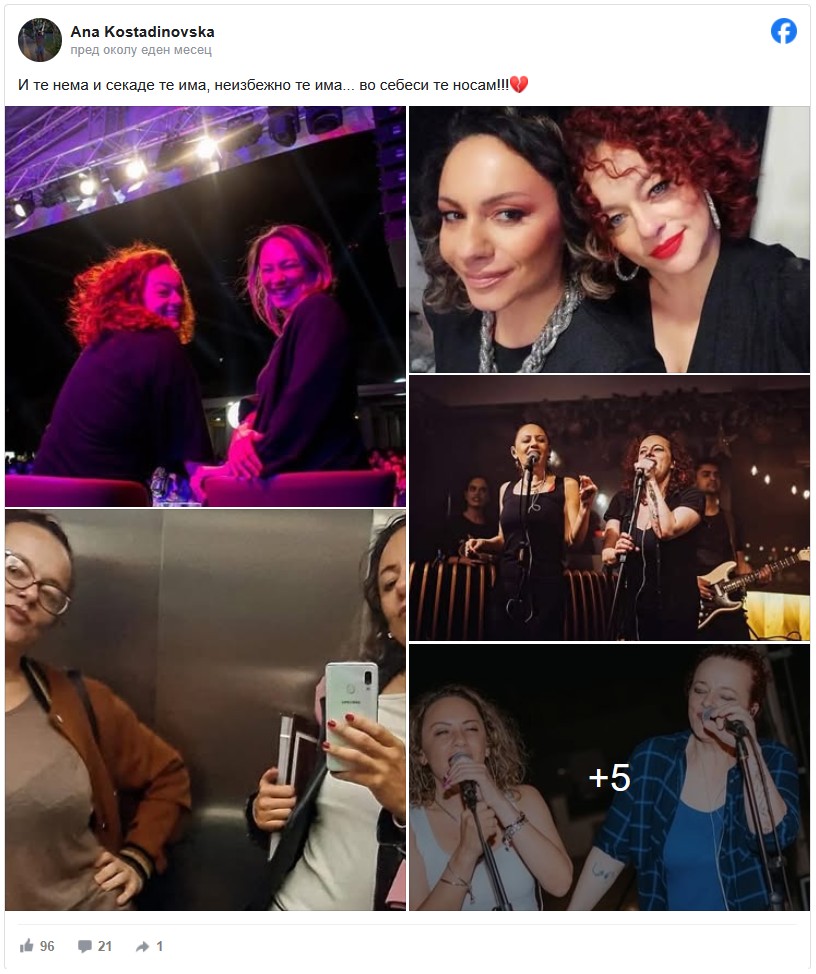Screen dimensions: 816x974
Task: Share the post via the share arrow
Action: [149, 946]
